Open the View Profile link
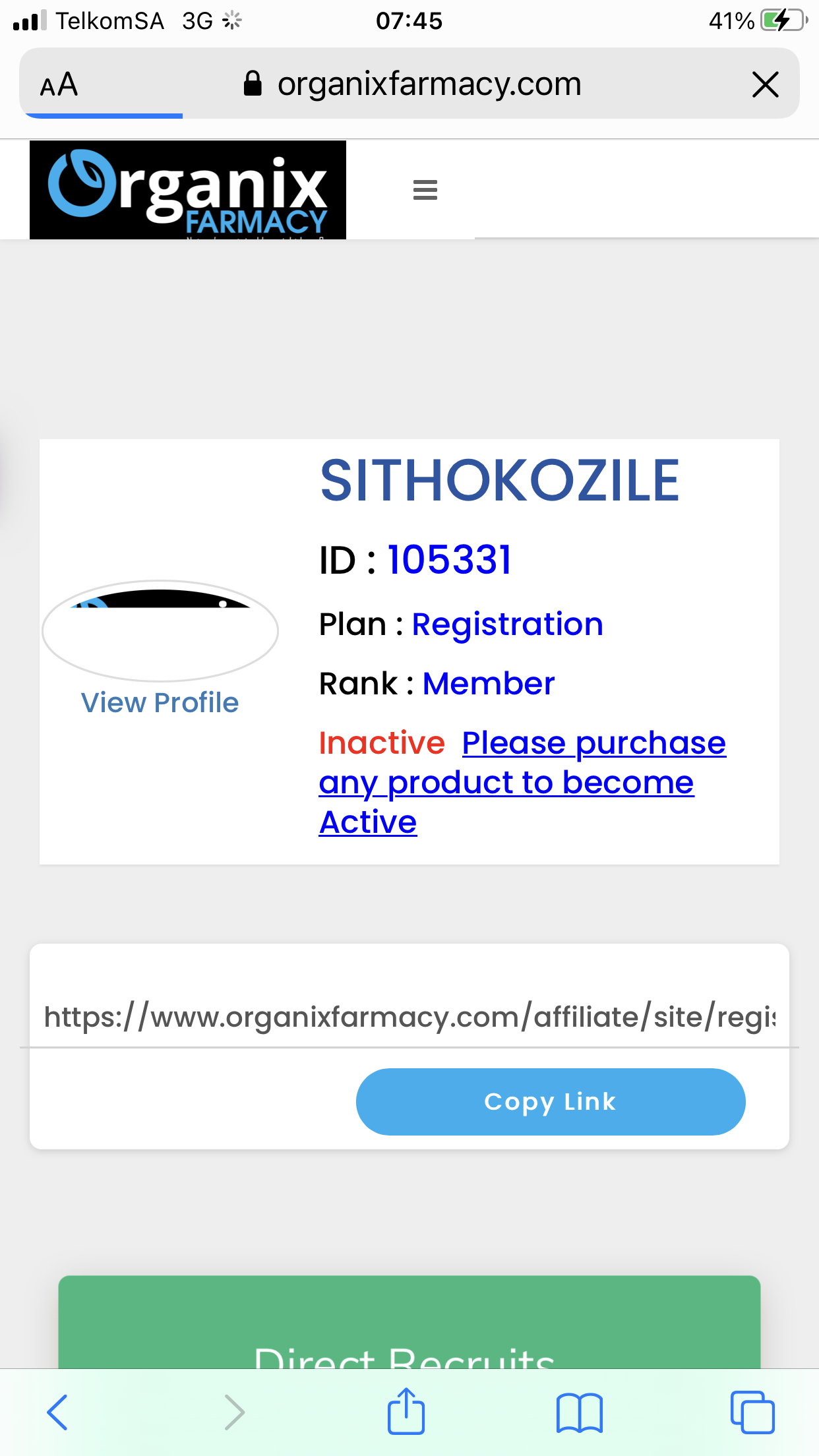Viewport: 819px width, 1456px height. tap(160, 702)
